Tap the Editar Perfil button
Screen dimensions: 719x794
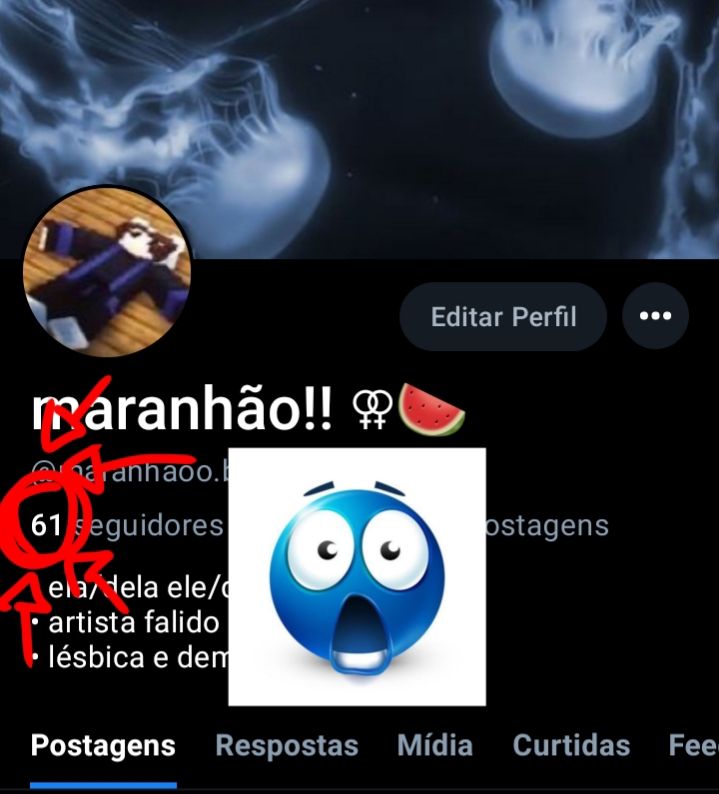click(x=503, y=317)
